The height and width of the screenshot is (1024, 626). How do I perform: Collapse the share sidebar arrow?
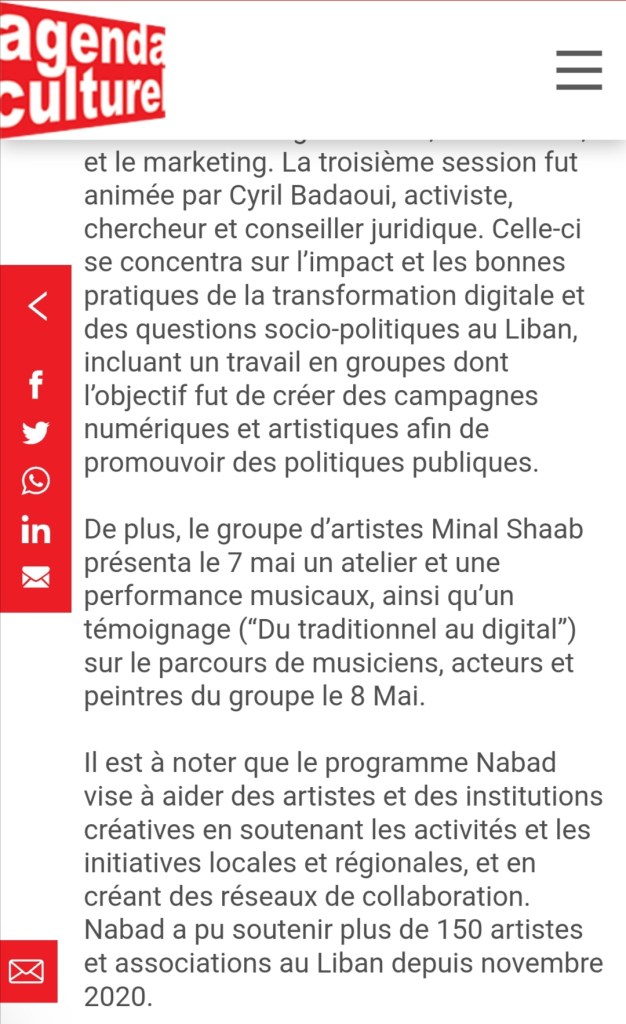tap(37, 306)
